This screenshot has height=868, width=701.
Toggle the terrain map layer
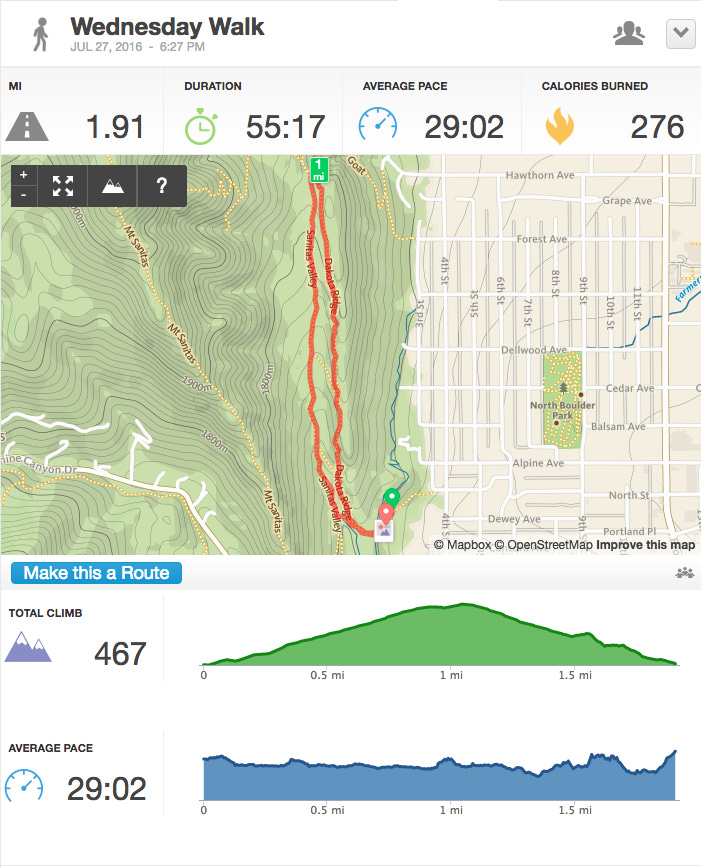[112, 186]
